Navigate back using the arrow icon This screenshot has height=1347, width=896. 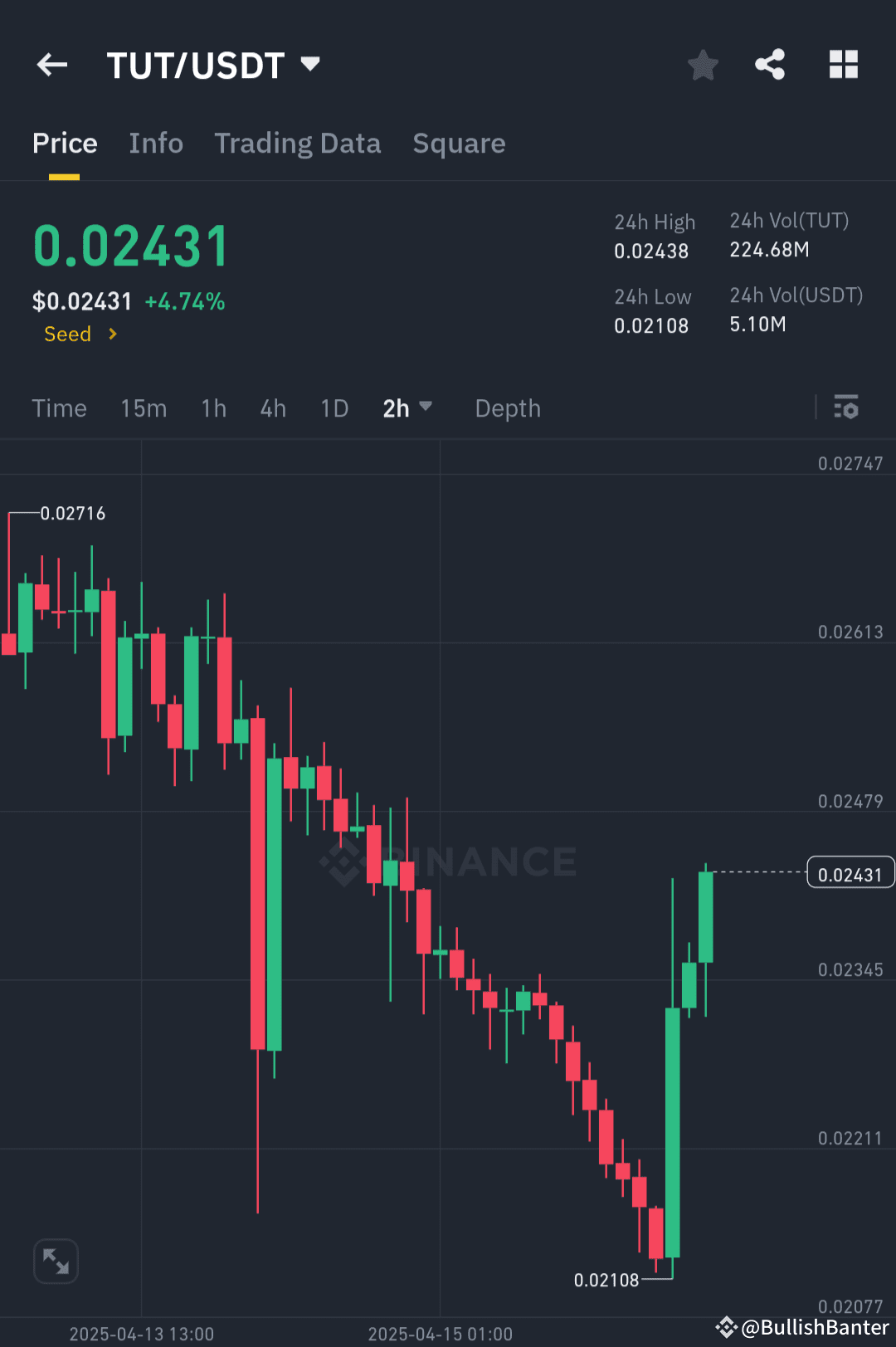pos(51,64)
